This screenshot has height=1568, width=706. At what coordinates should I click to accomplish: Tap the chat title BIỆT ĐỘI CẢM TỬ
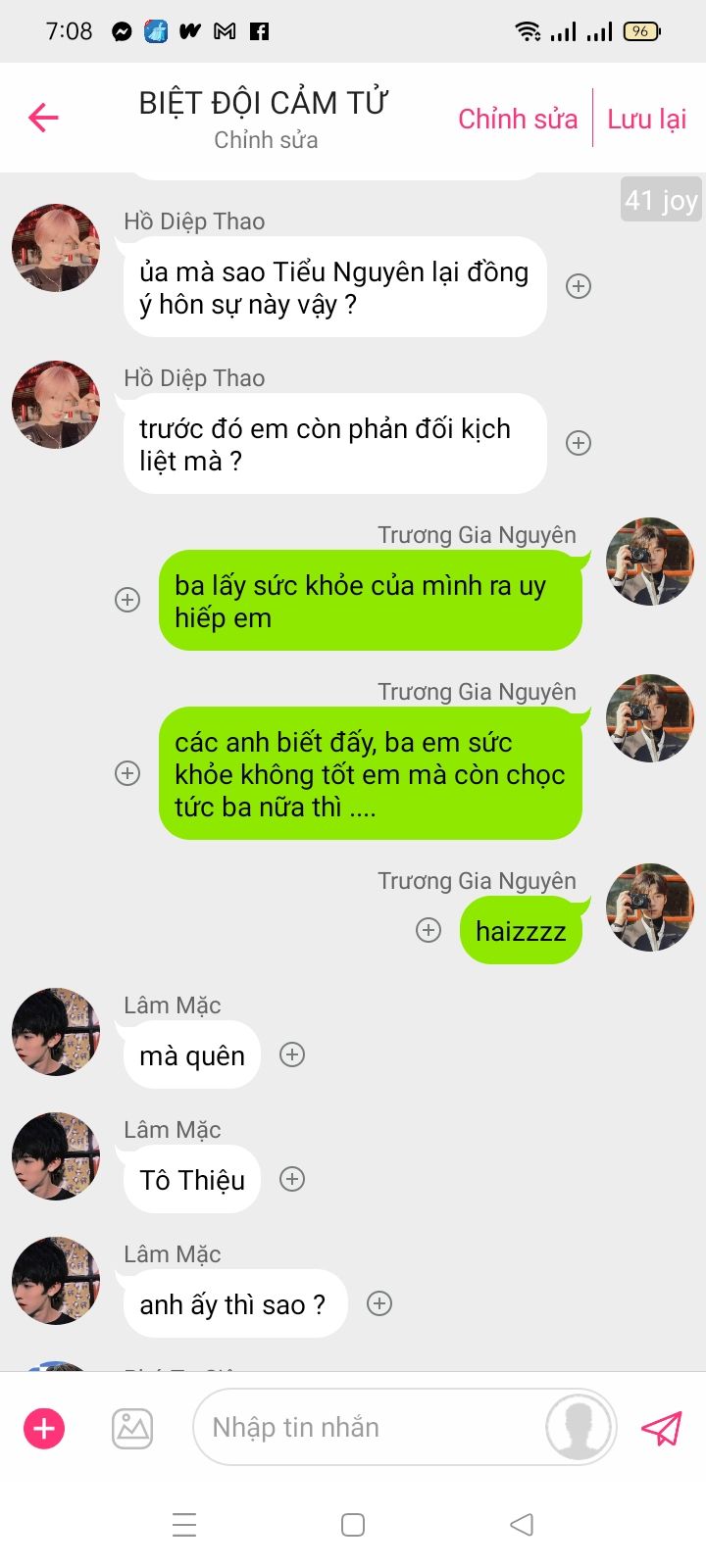click(x=264, y=103)
